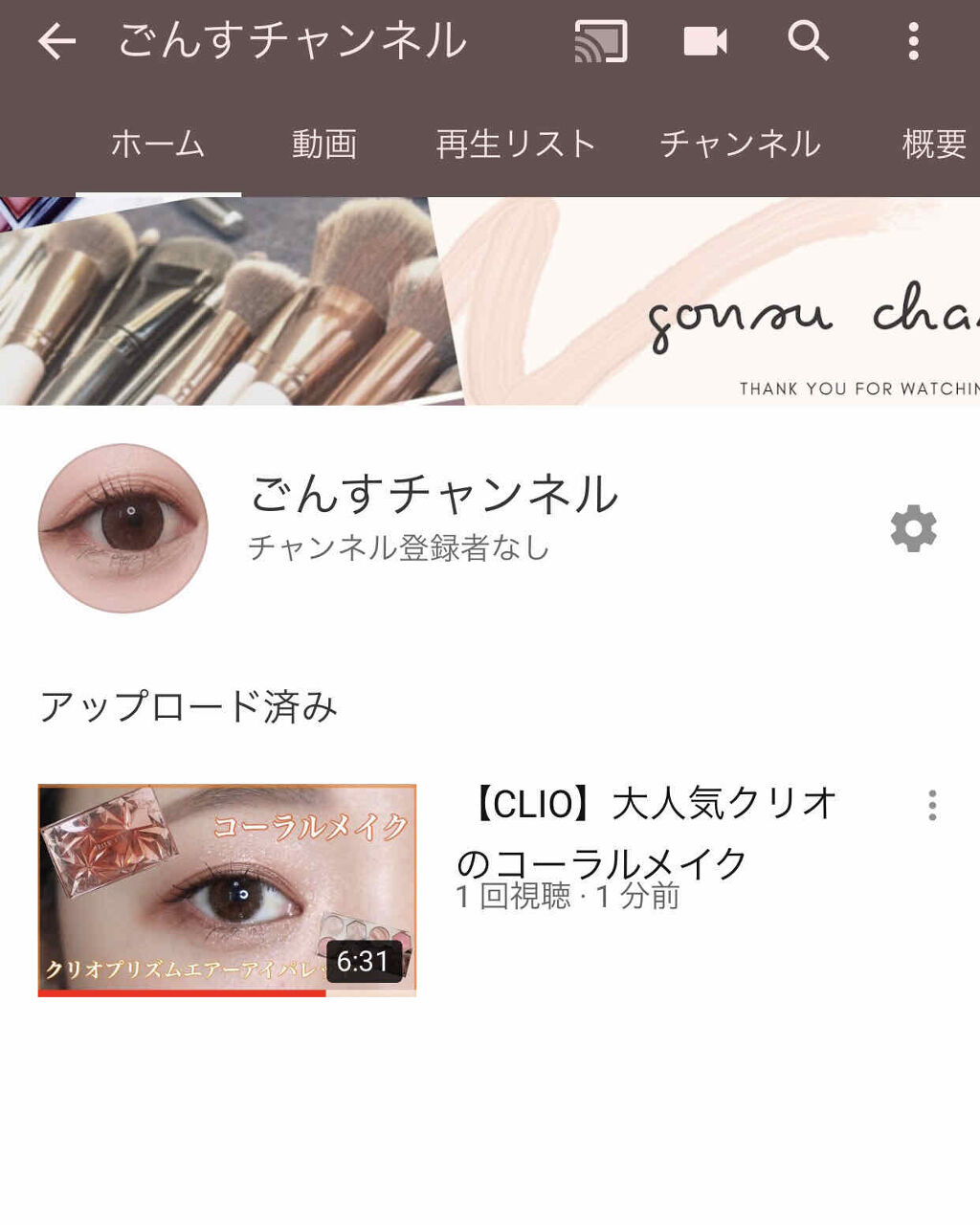Open search in the app bar

tap(809, 41)
